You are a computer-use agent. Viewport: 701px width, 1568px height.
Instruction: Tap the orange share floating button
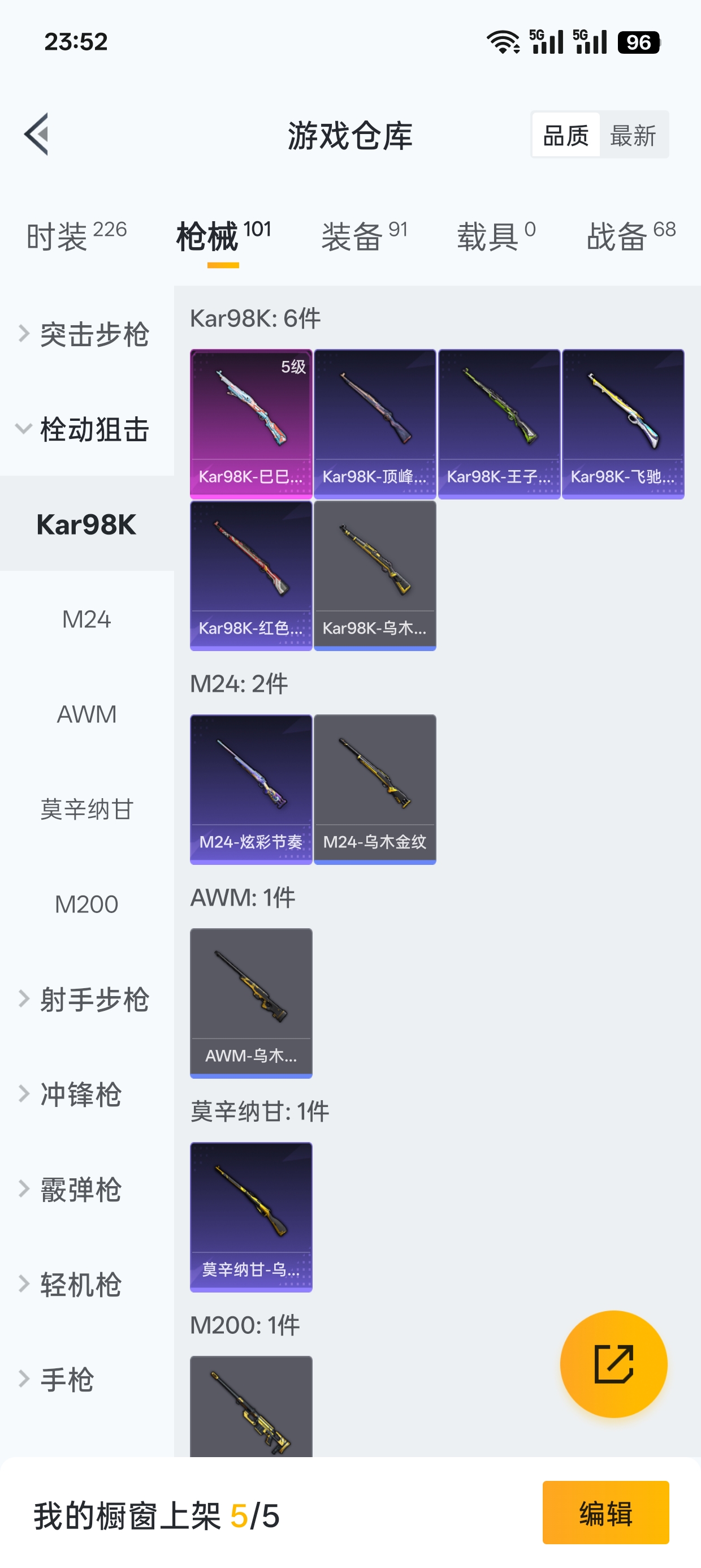point(613,1363)
